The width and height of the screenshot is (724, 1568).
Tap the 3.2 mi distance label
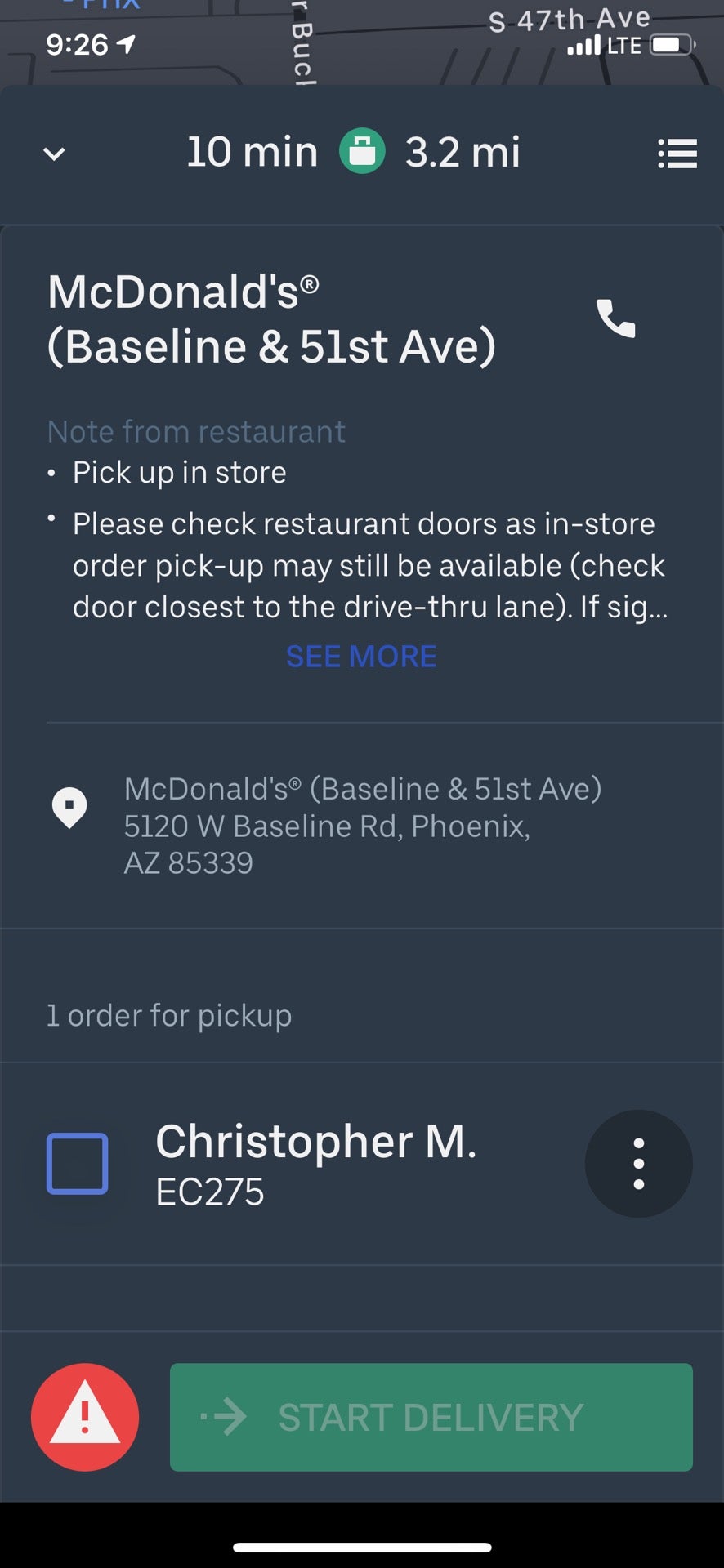coord(463,151)
